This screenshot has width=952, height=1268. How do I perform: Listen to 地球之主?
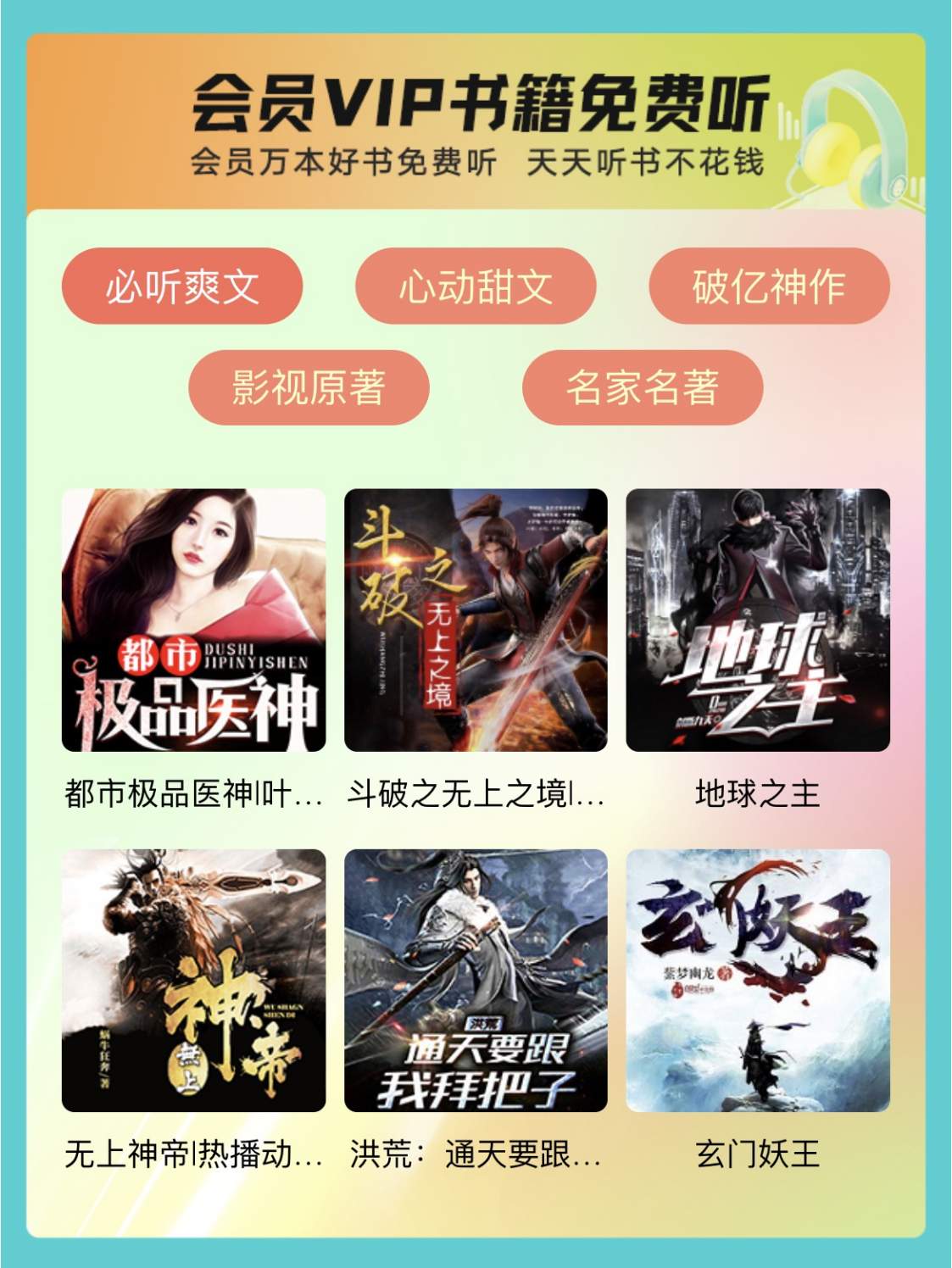click(x=758, y=620)
